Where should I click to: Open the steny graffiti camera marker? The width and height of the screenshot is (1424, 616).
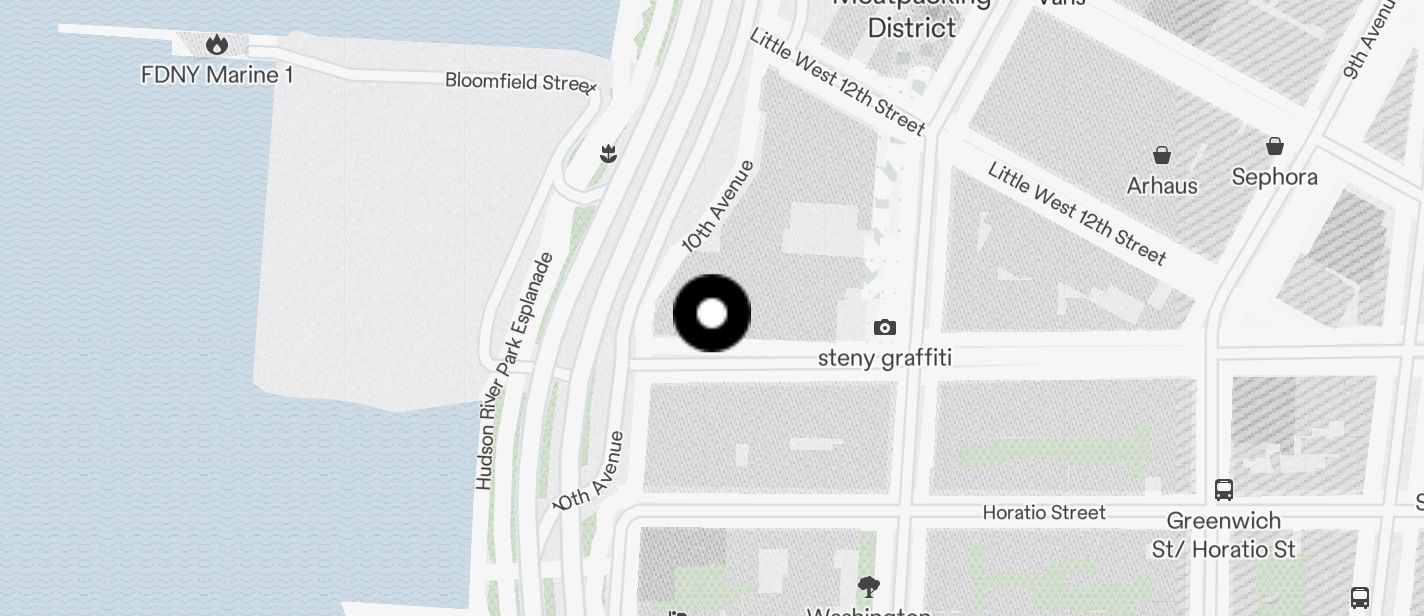click(x=884, y=328)
